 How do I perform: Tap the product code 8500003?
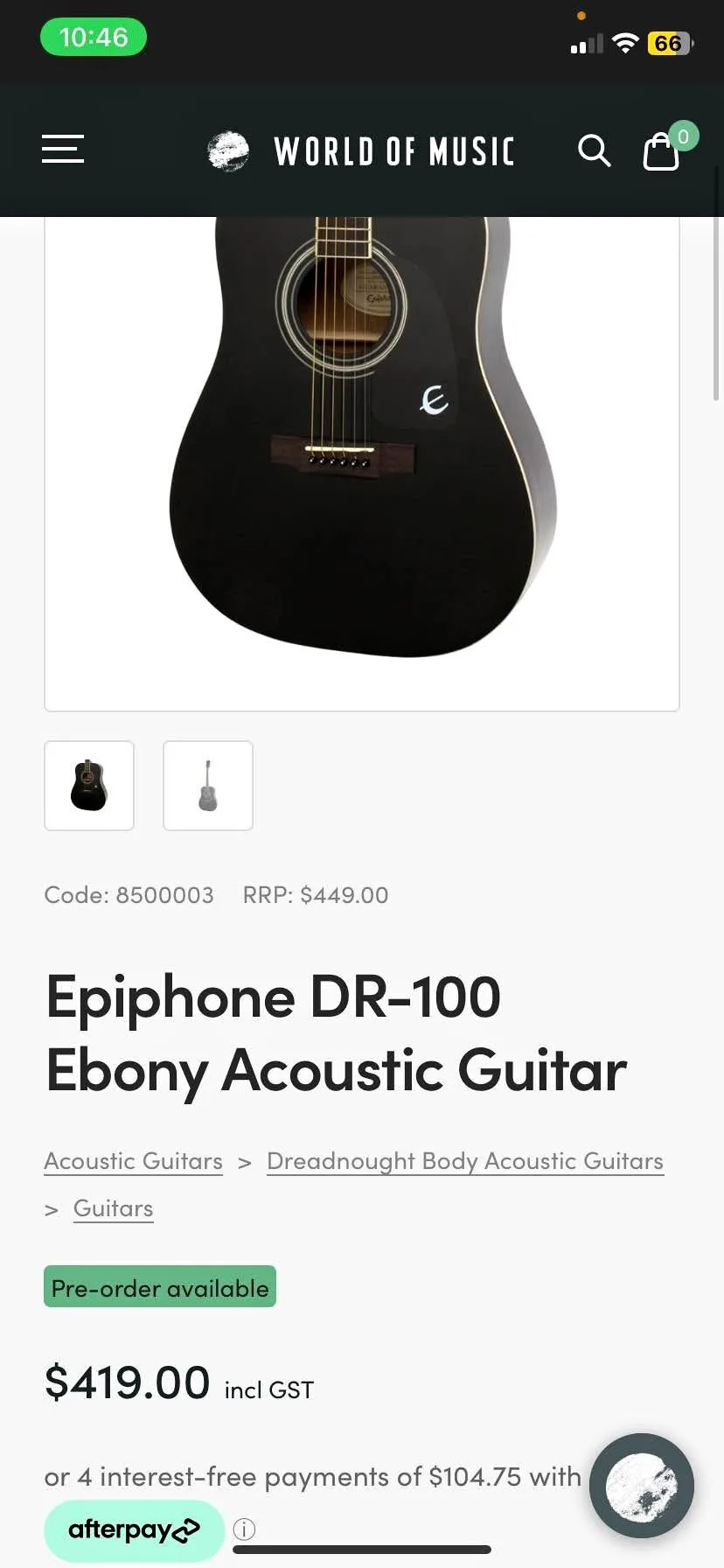coord(129,894)
